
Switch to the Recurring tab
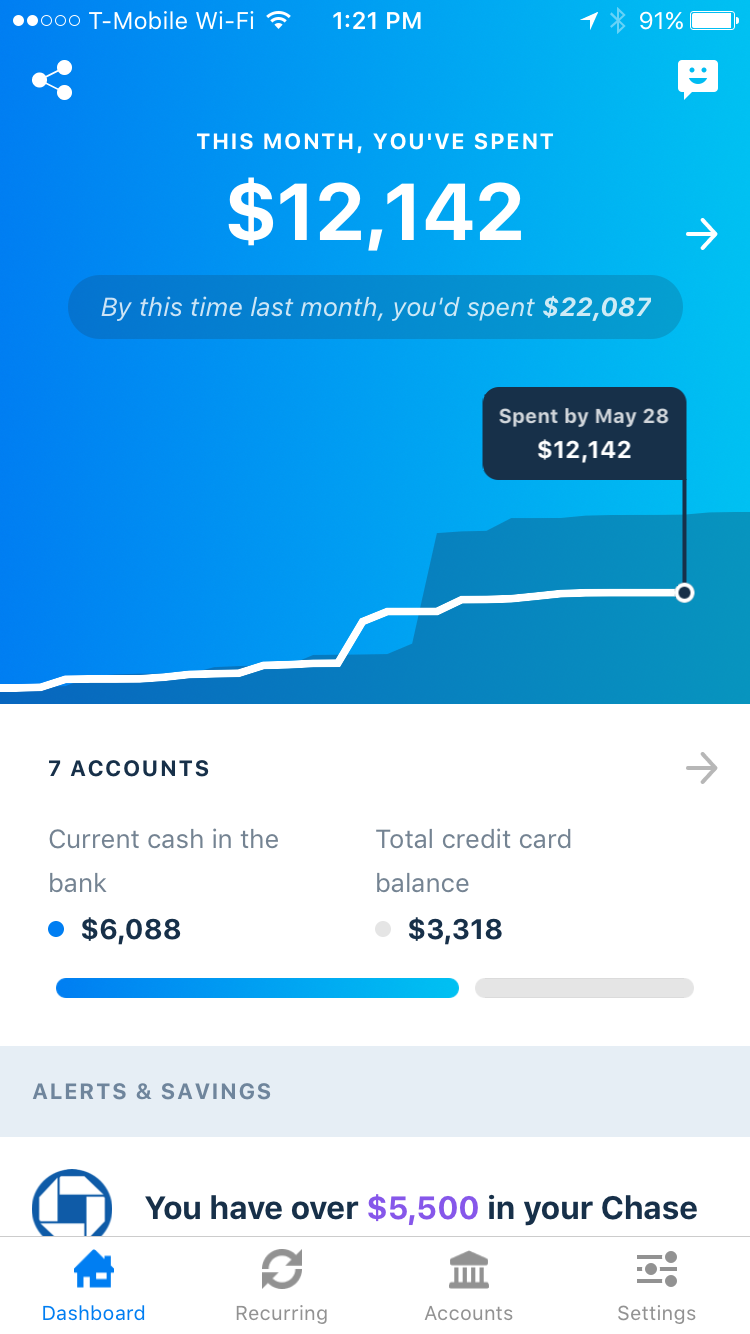coord(281,1286)
